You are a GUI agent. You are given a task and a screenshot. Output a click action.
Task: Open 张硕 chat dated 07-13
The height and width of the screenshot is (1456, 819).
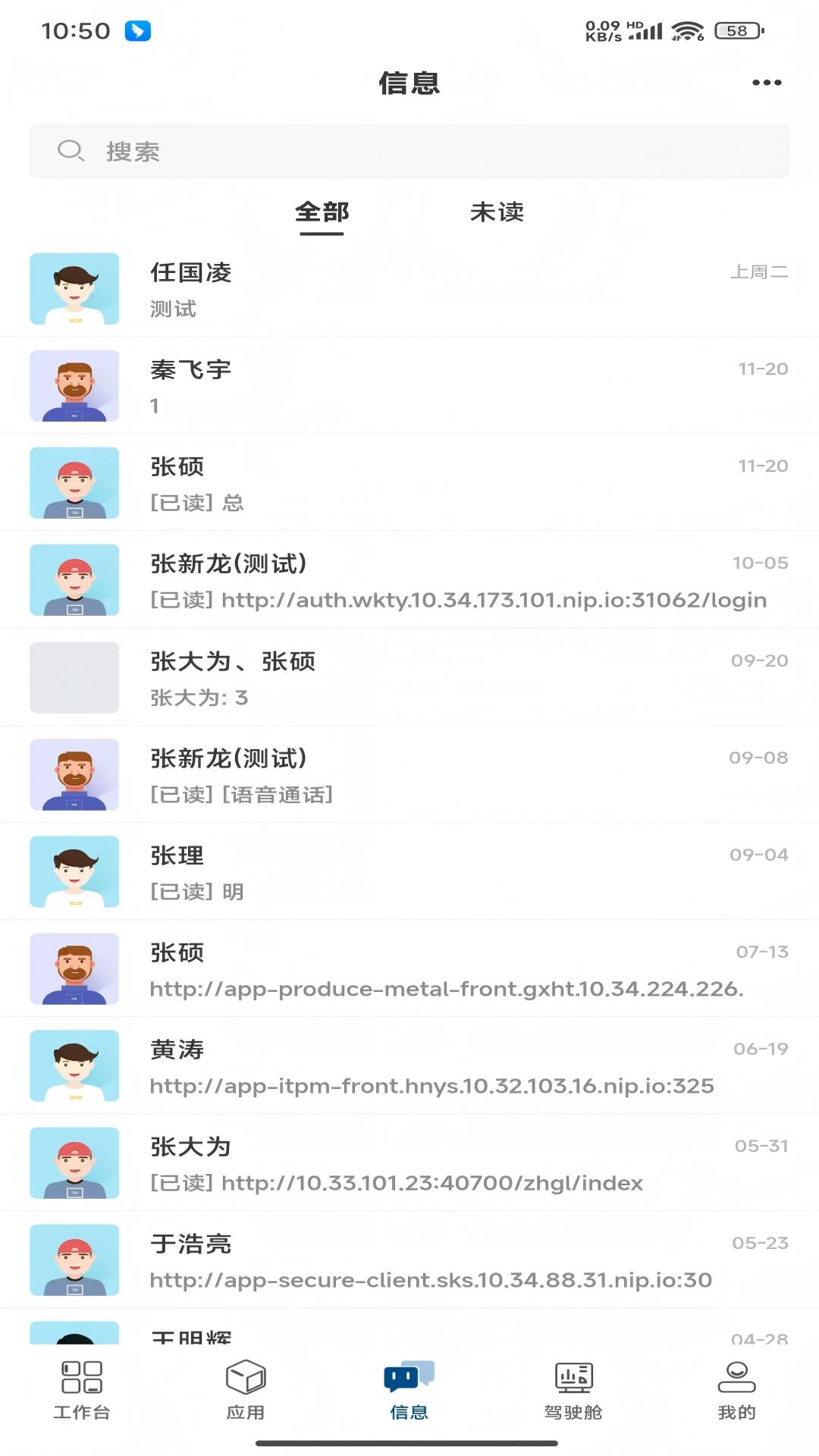tap(409, 968)
